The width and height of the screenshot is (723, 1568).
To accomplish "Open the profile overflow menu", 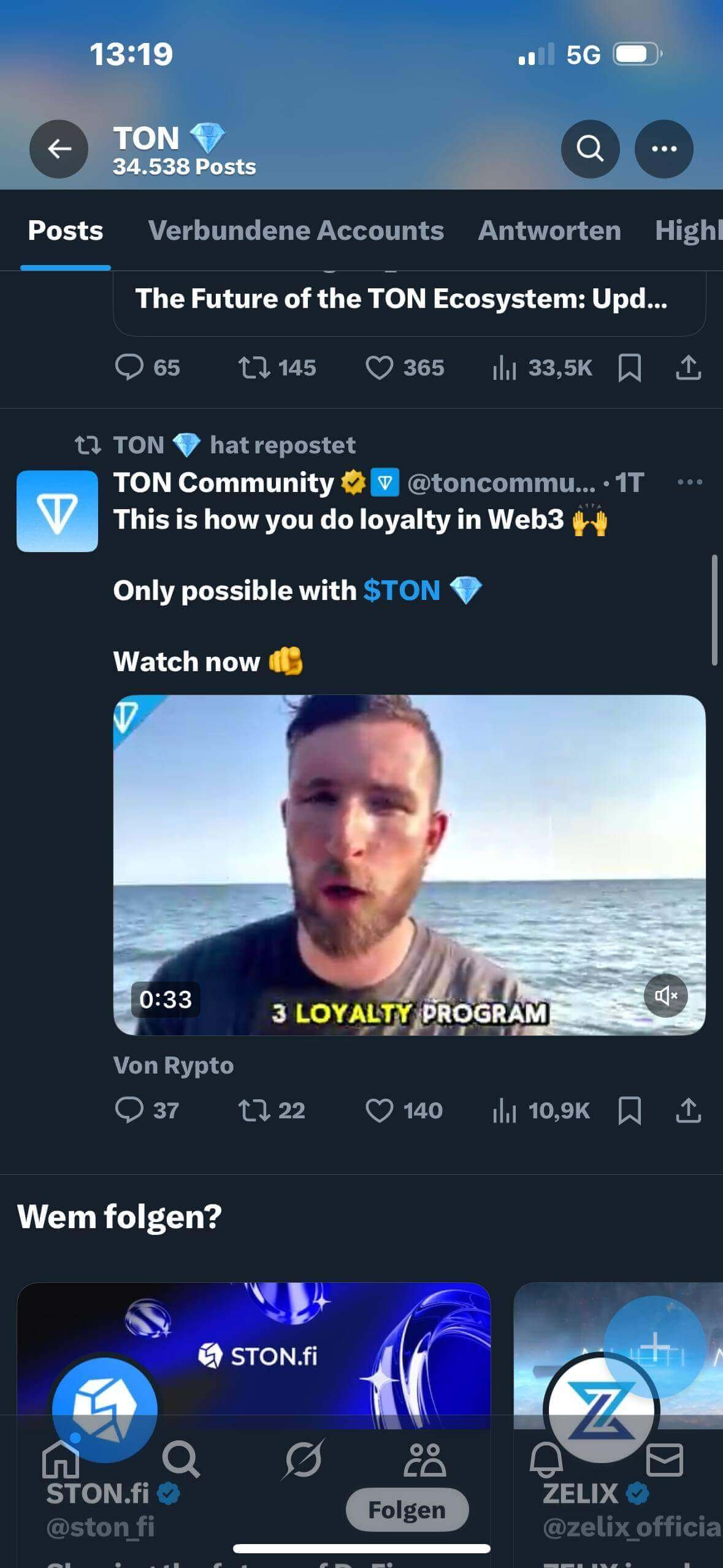I will pos(664,148).
